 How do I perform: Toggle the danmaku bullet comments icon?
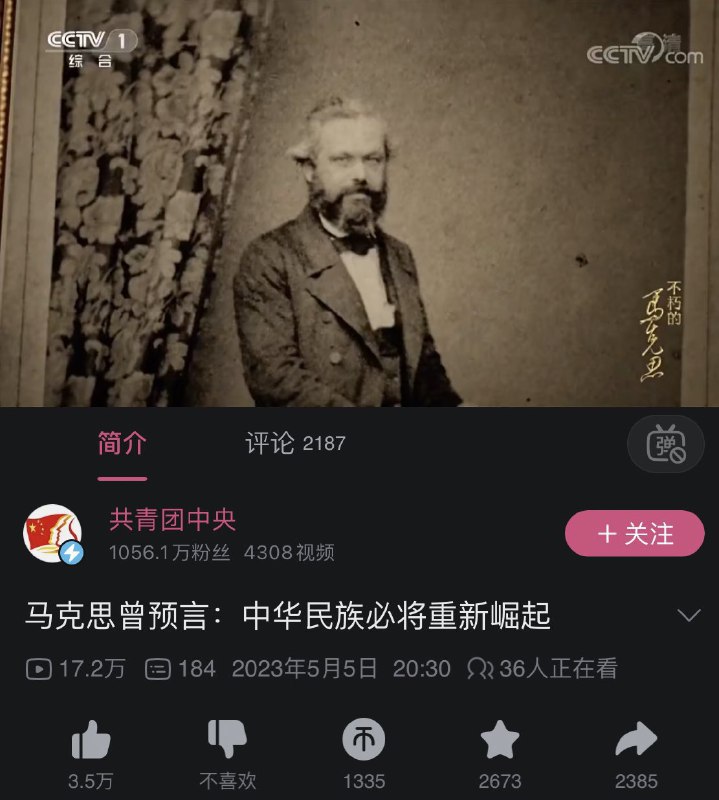pos(665,444)
